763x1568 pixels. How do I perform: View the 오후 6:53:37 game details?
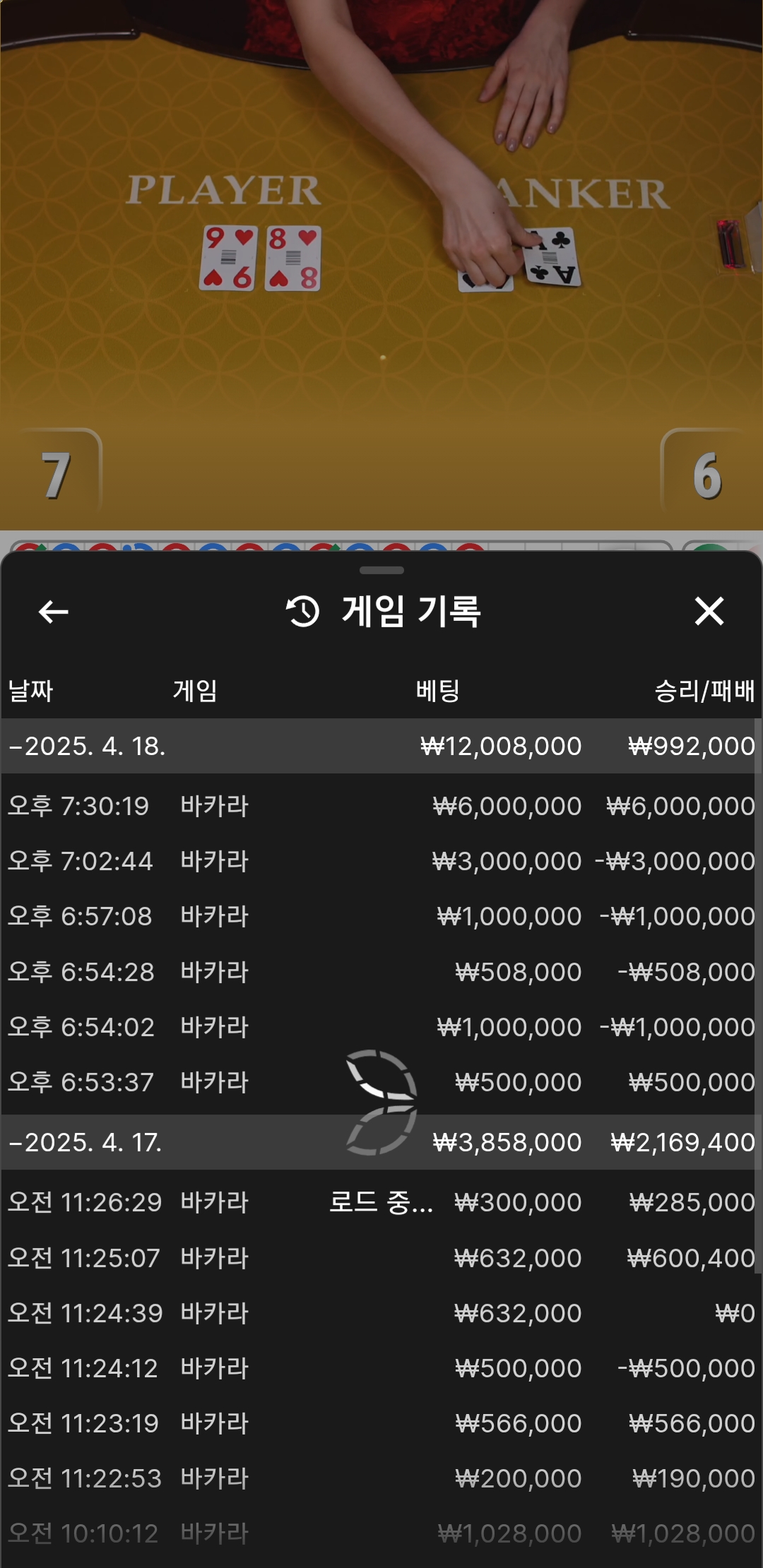coord(381,1082)
